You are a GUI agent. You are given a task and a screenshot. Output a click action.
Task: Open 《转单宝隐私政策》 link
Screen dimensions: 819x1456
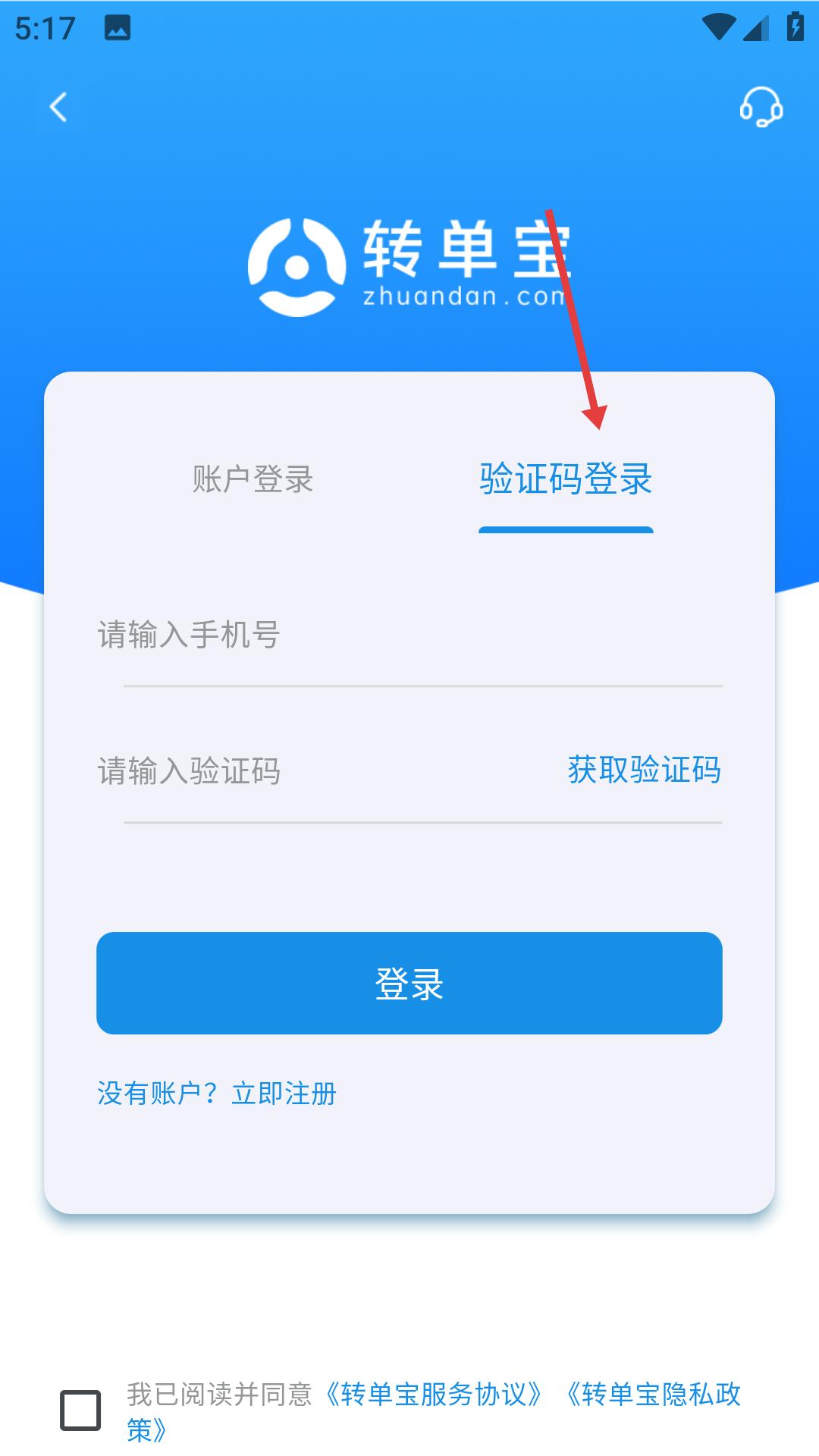pyautogui.click(x=652, y=1394)
